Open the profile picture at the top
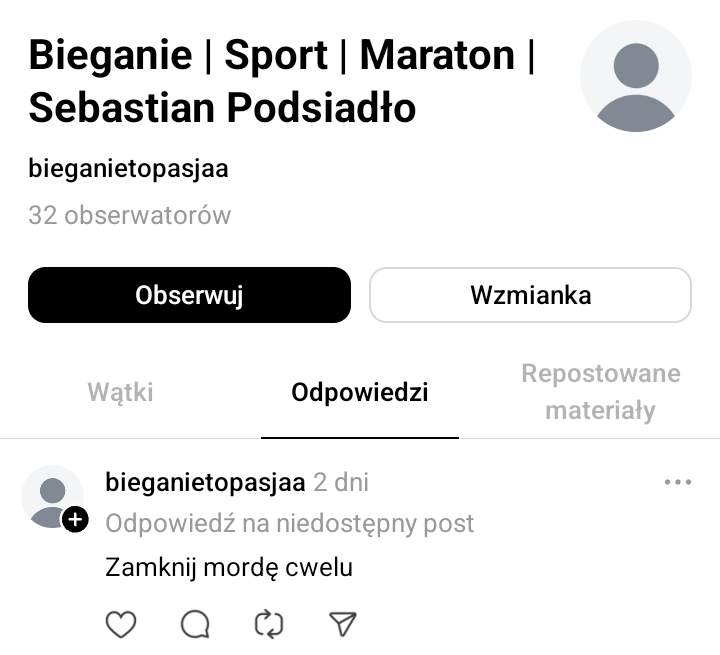This screenshot has width=720, height=655. [x=636, y=76]
